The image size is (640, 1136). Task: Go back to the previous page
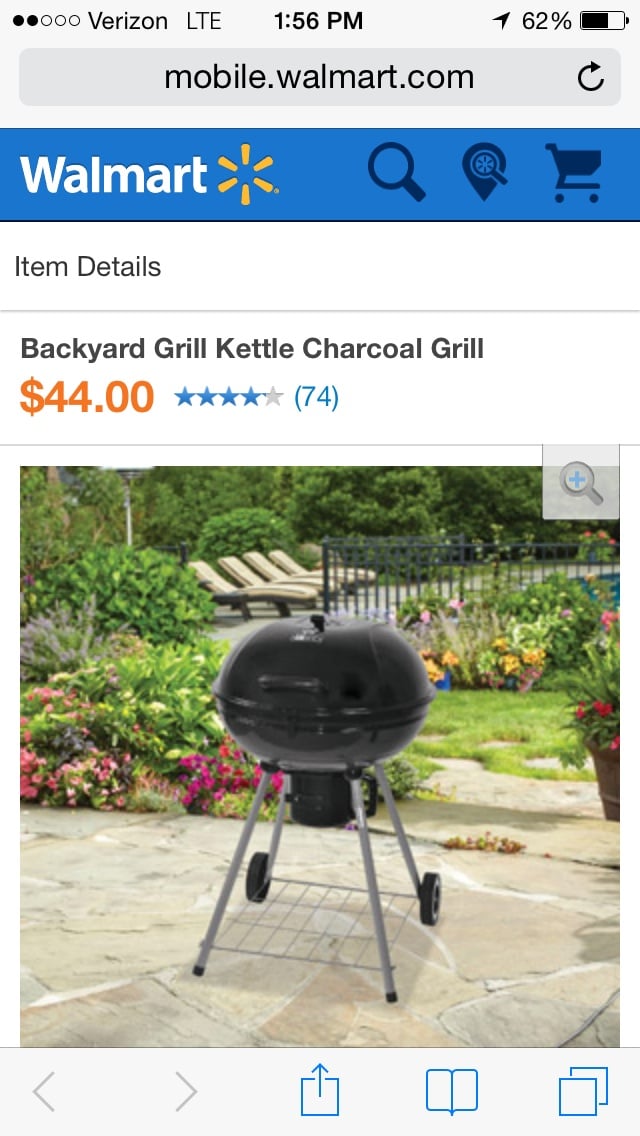[x=44, y=1092]
